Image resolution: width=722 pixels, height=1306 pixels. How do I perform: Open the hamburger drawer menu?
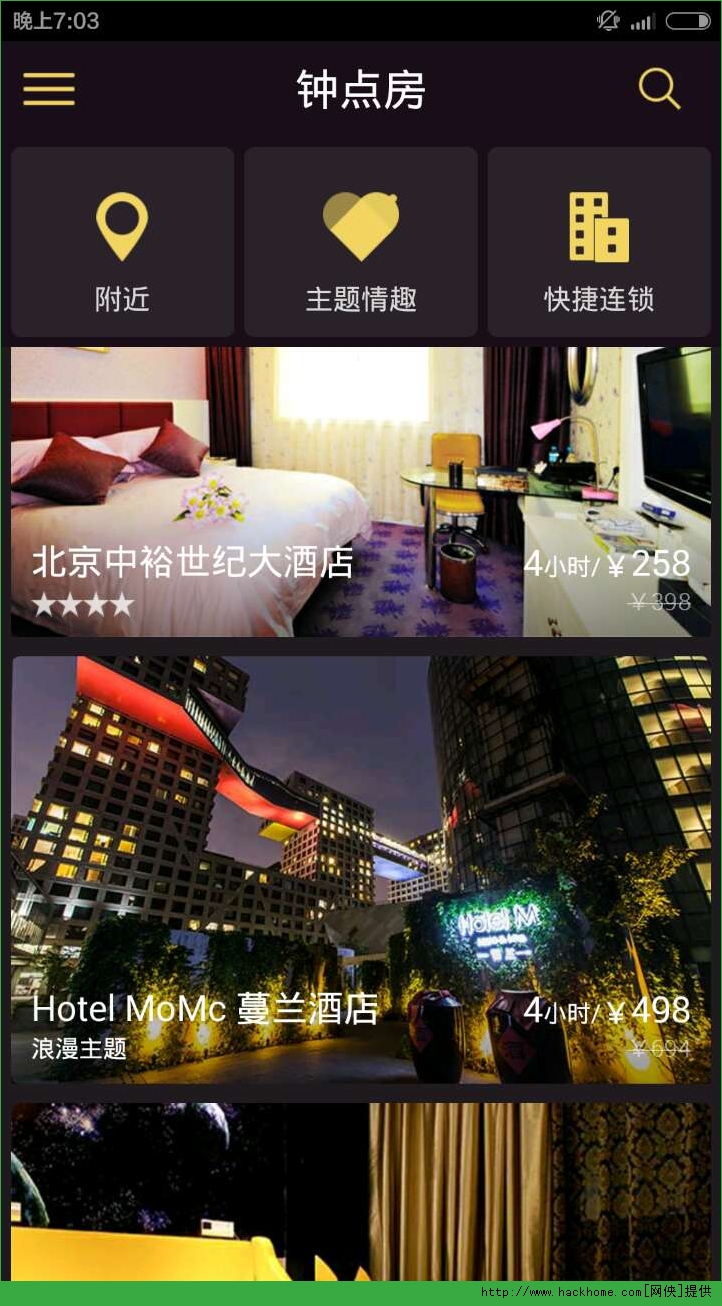(x=49, y=89)
